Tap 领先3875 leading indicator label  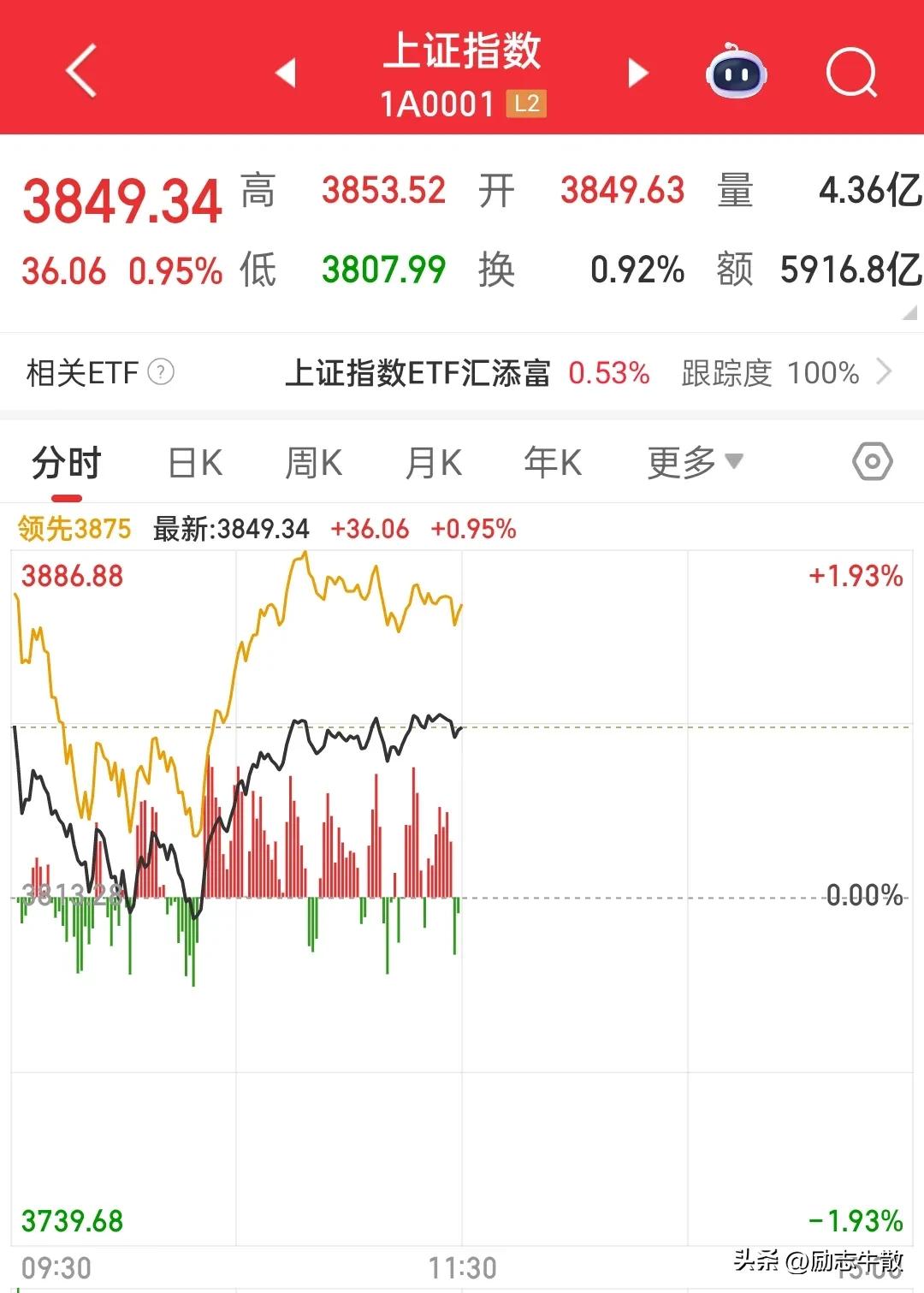[73, 529]
